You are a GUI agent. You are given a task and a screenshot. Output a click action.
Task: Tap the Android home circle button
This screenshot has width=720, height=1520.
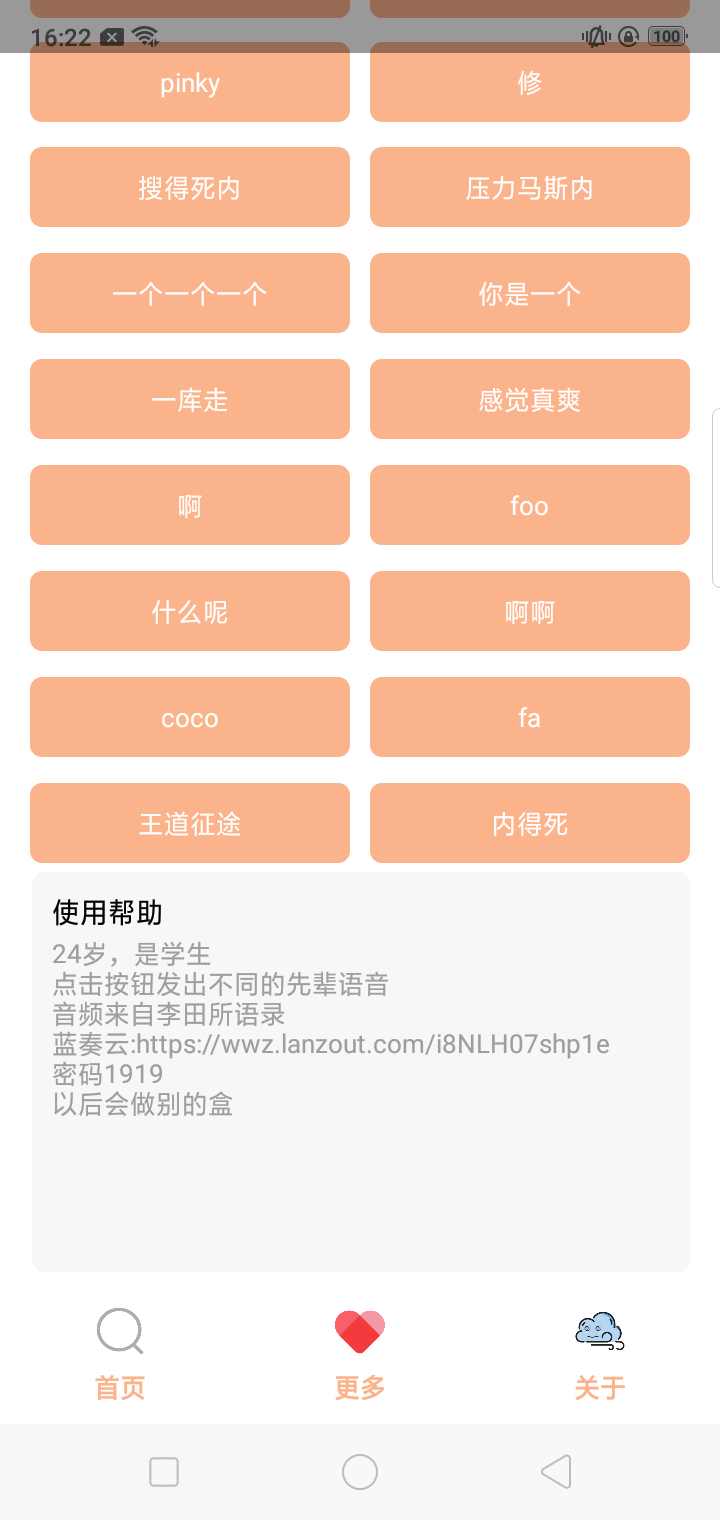click(x=359, y=1471)
